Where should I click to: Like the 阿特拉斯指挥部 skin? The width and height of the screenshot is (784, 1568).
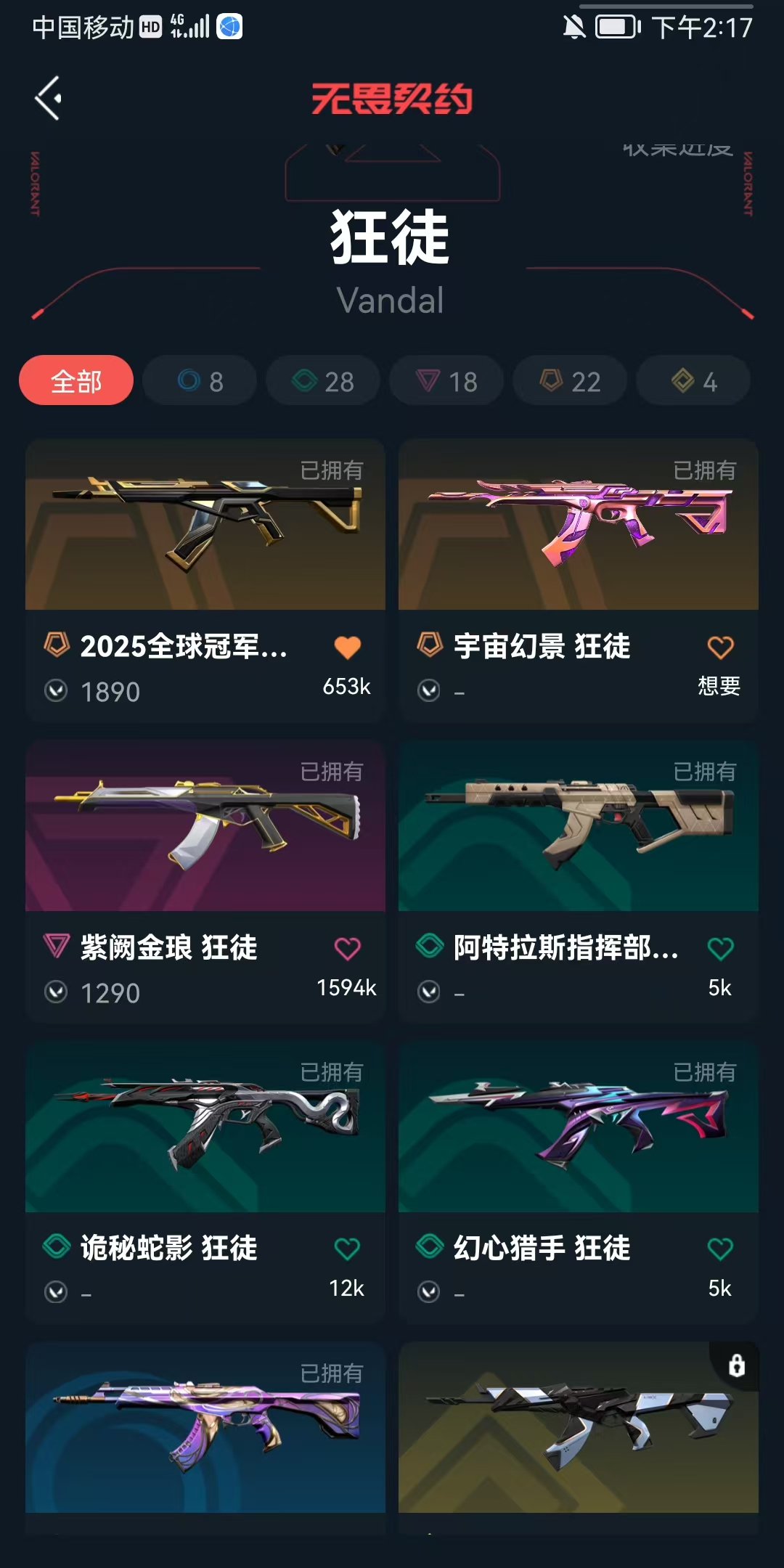720,948
